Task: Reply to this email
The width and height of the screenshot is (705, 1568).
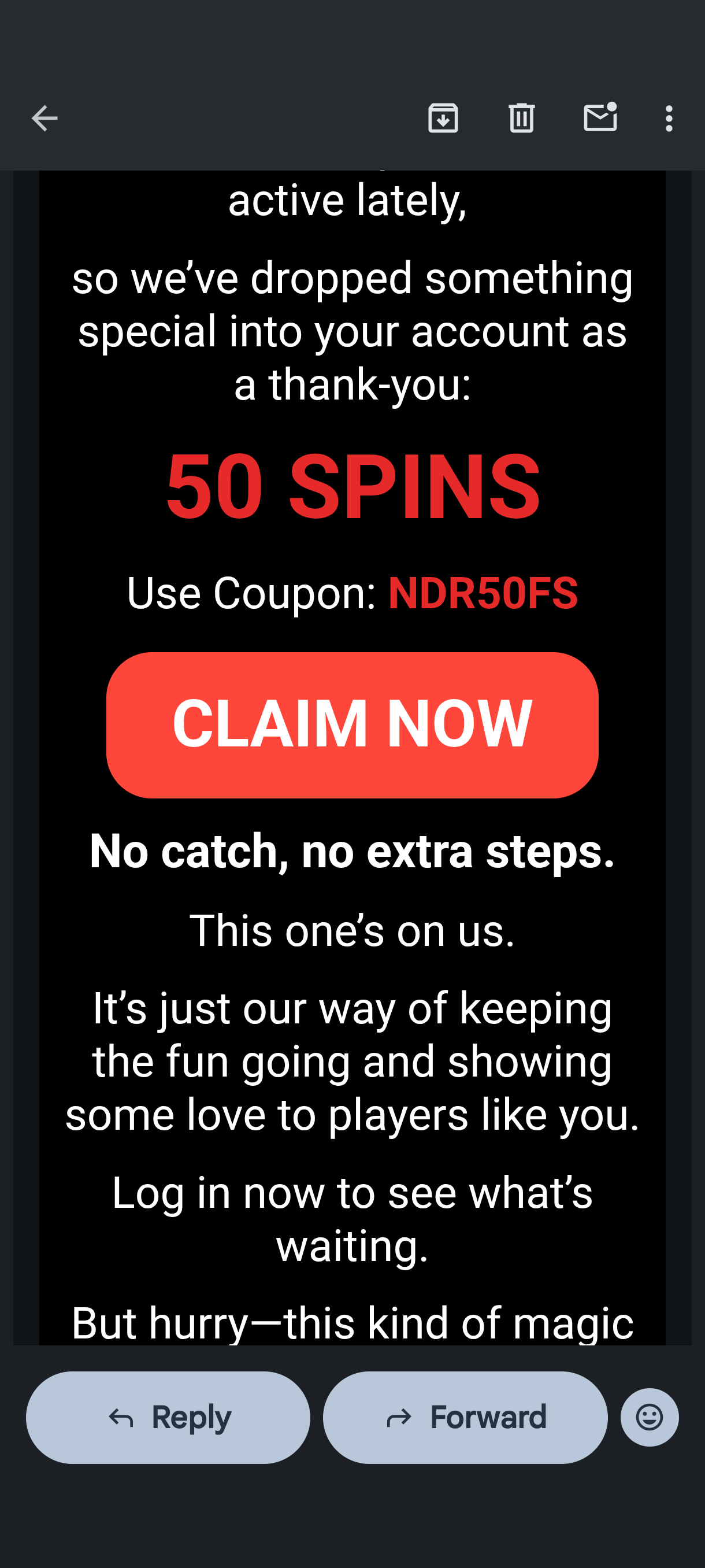Action: point(169,1418)
